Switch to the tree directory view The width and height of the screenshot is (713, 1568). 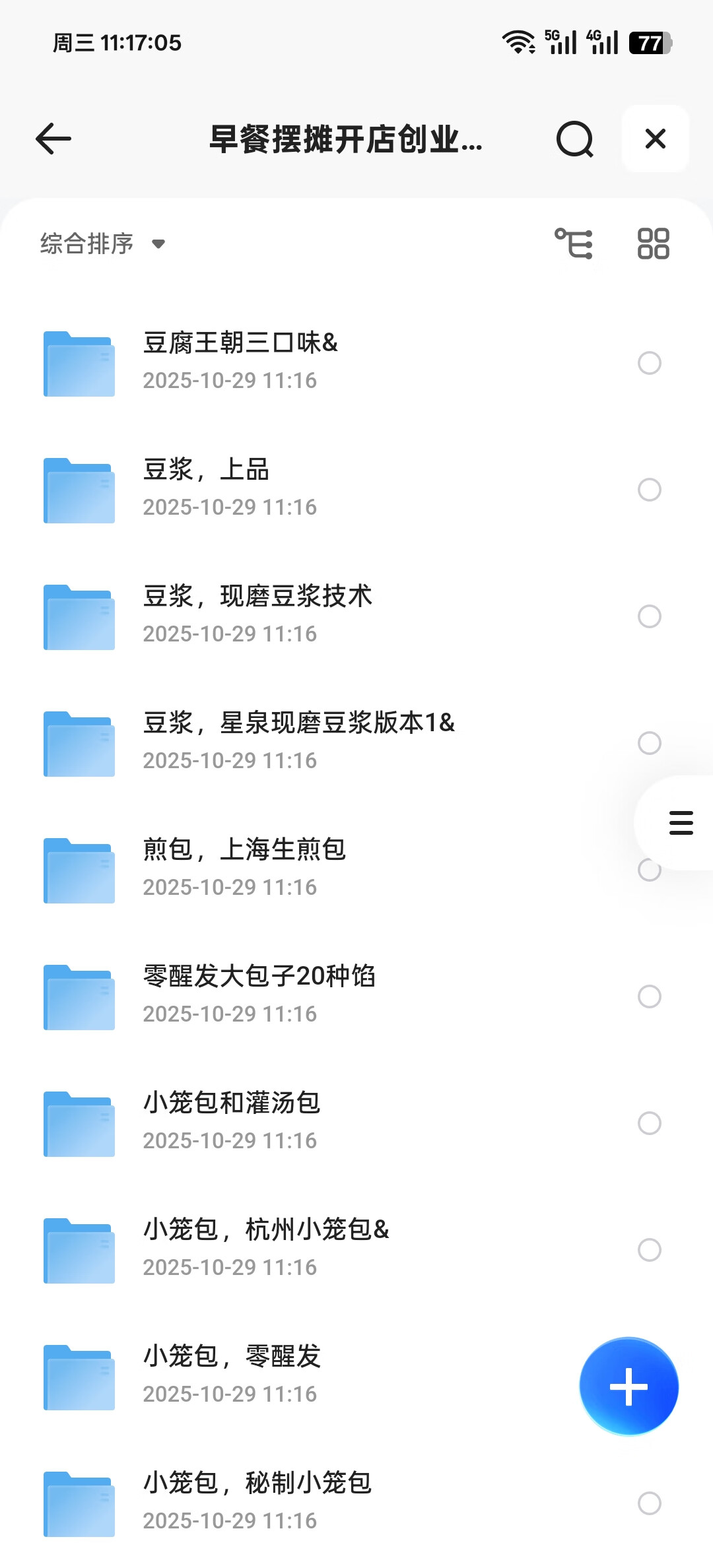[x=573, y=244]
